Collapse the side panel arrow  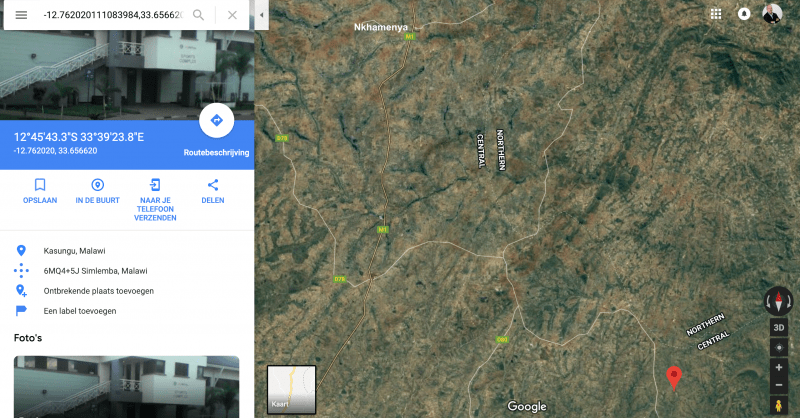pos(261,15)
